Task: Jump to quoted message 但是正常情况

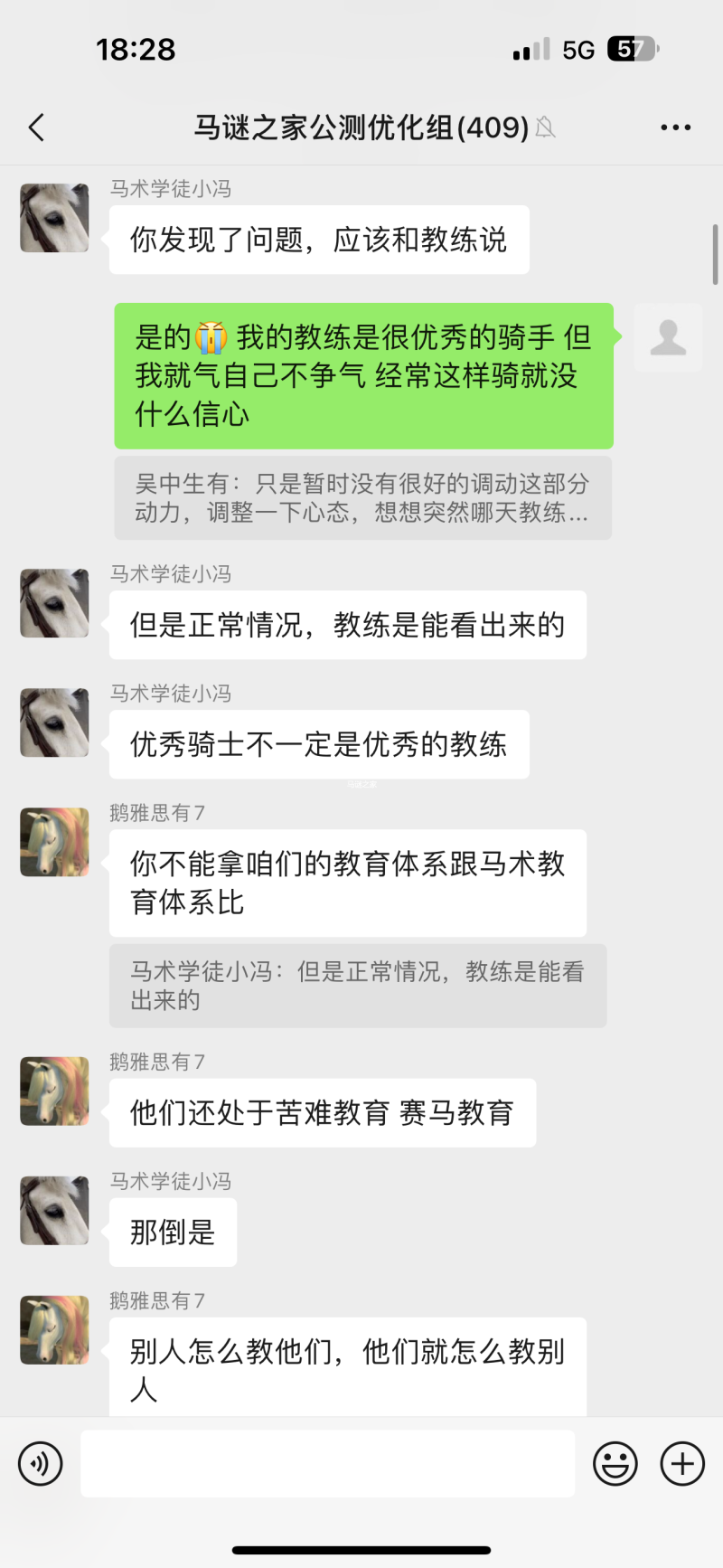Action: tap(358, 986)
